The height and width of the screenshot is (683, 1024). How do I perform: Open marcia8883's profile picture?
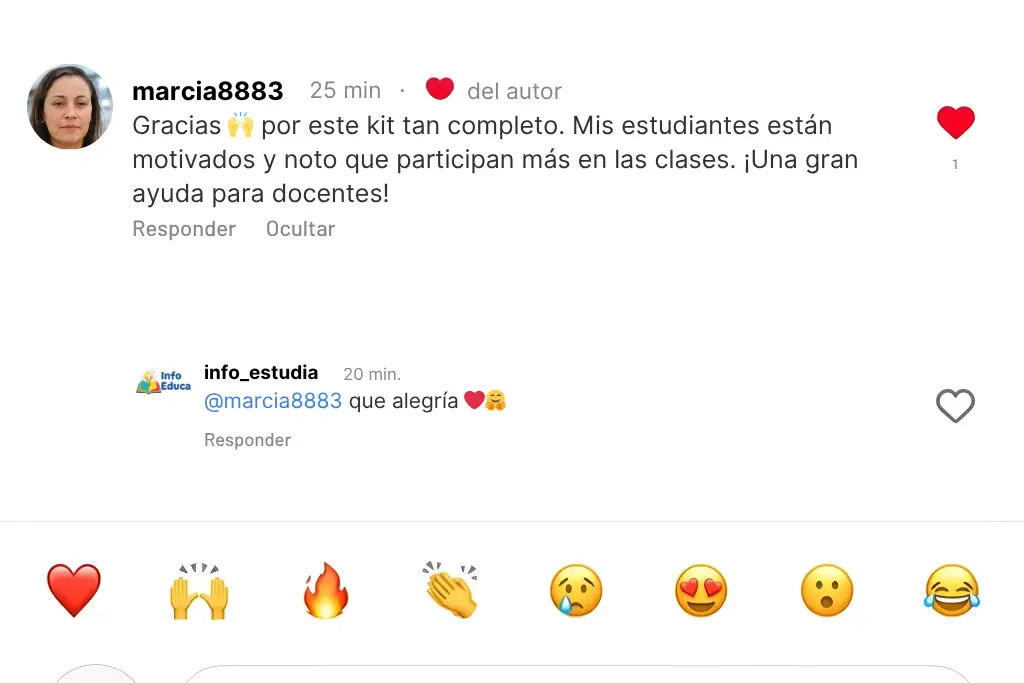(70, 107)
